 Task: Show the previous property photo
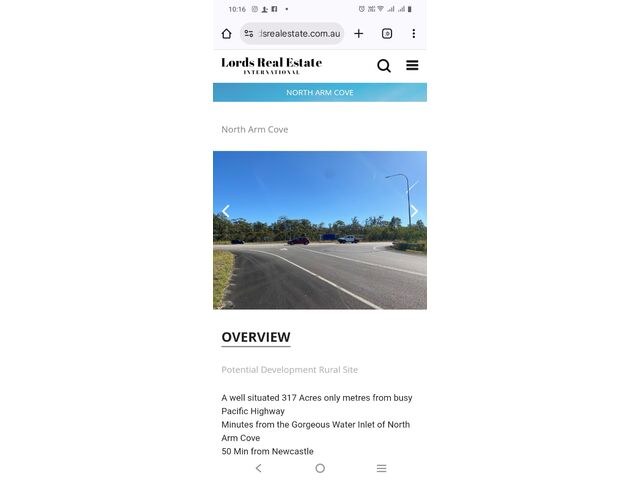coord(226,211)
